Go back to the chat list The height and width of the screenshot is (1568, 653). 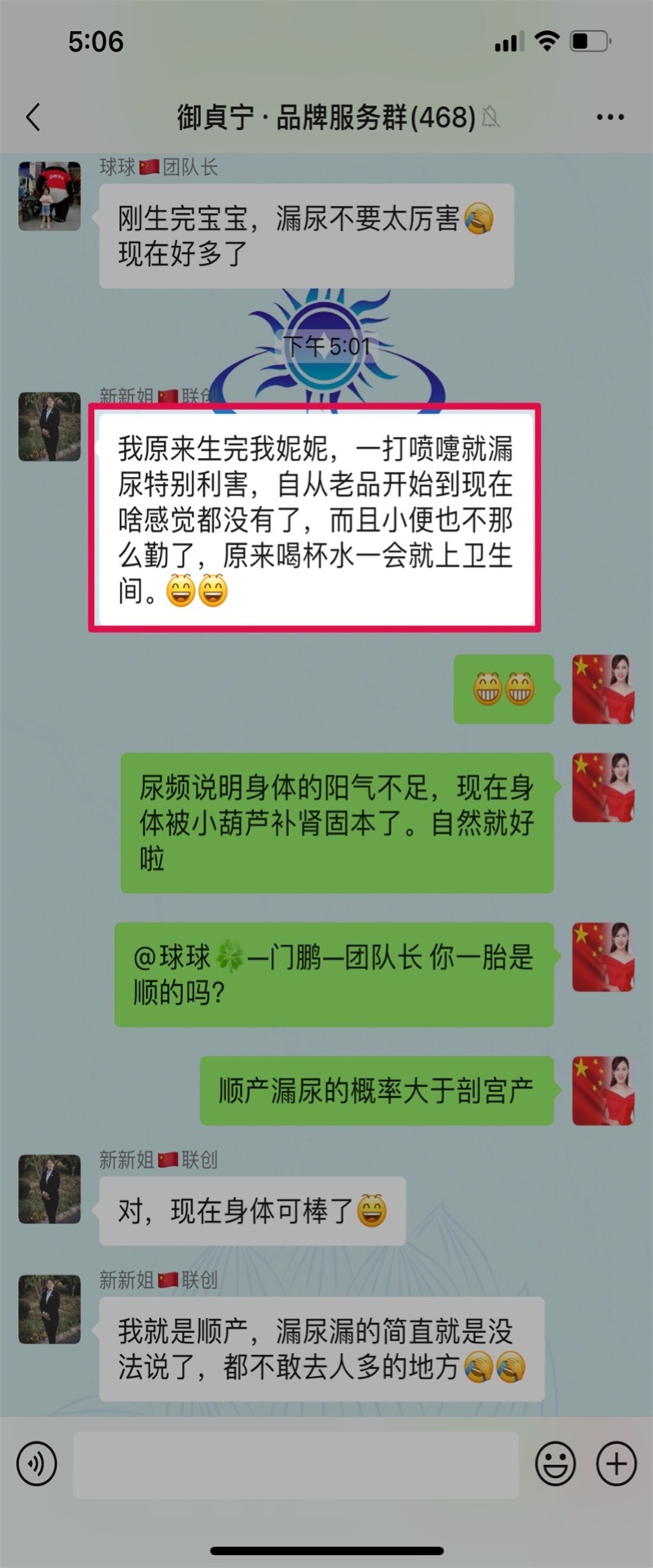tap(33, 118)
